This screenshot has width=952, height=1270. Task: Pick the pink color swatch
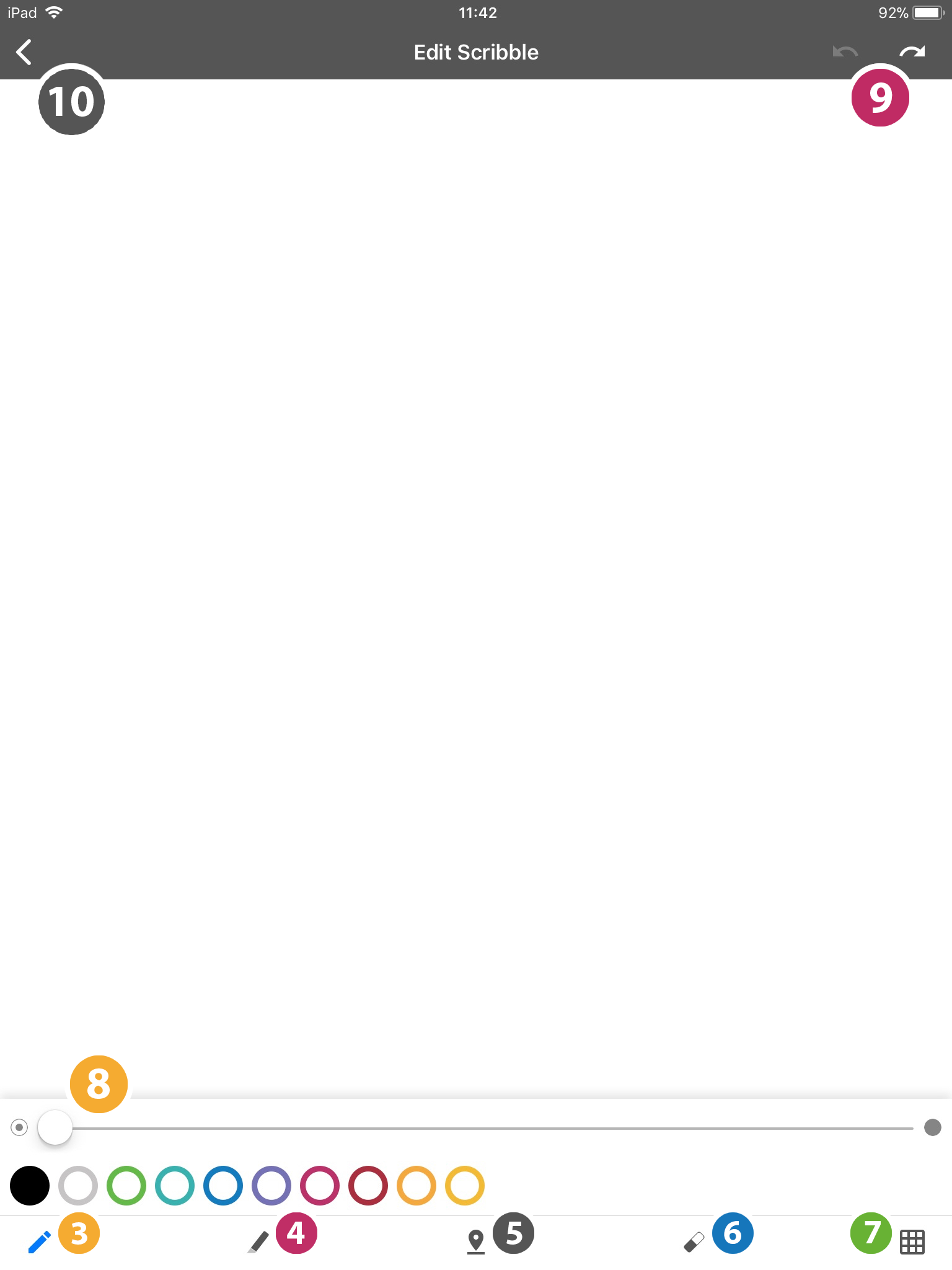[320, 1186]
